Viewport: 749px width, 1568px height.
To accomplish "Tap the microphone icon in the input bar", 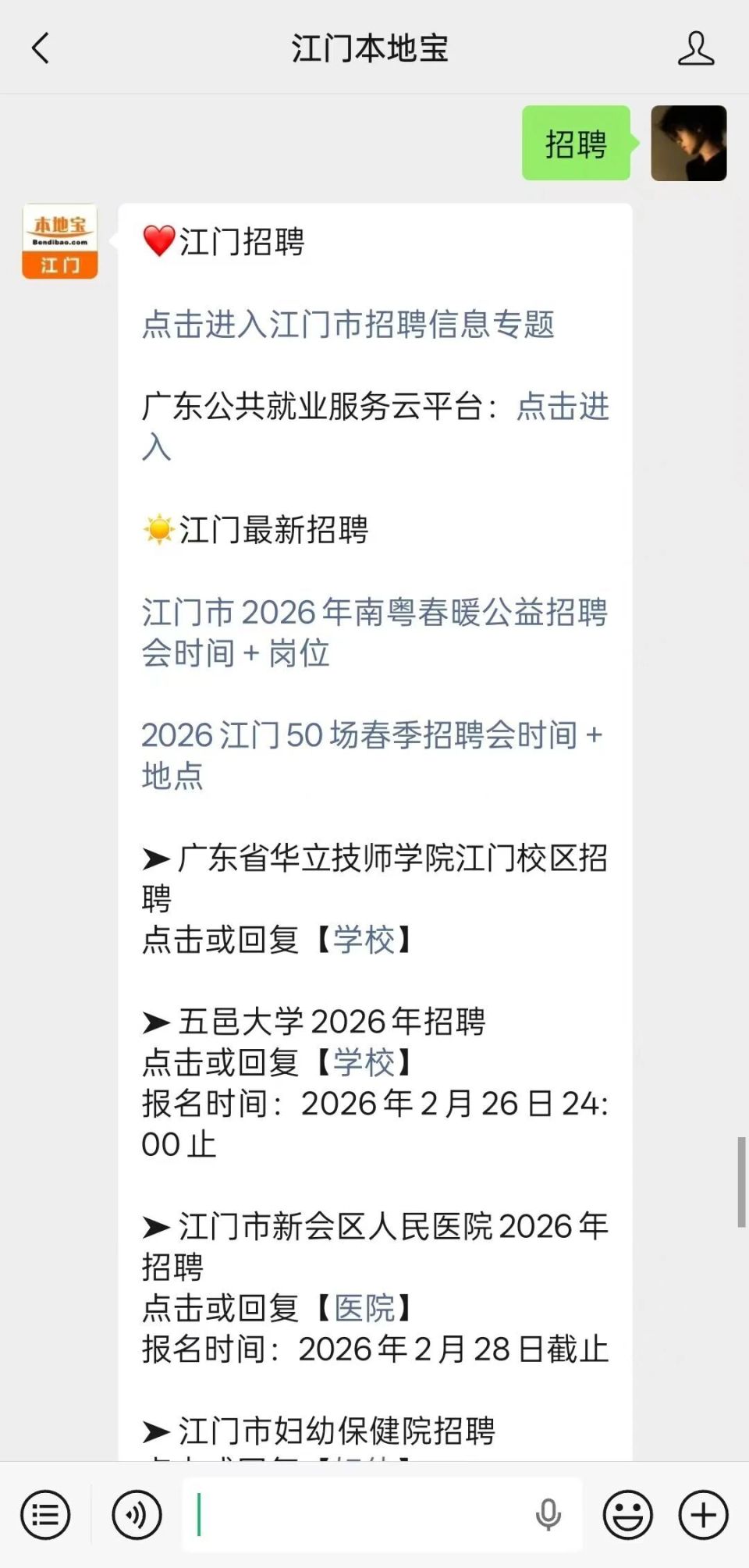I will tap(550, 1514).
